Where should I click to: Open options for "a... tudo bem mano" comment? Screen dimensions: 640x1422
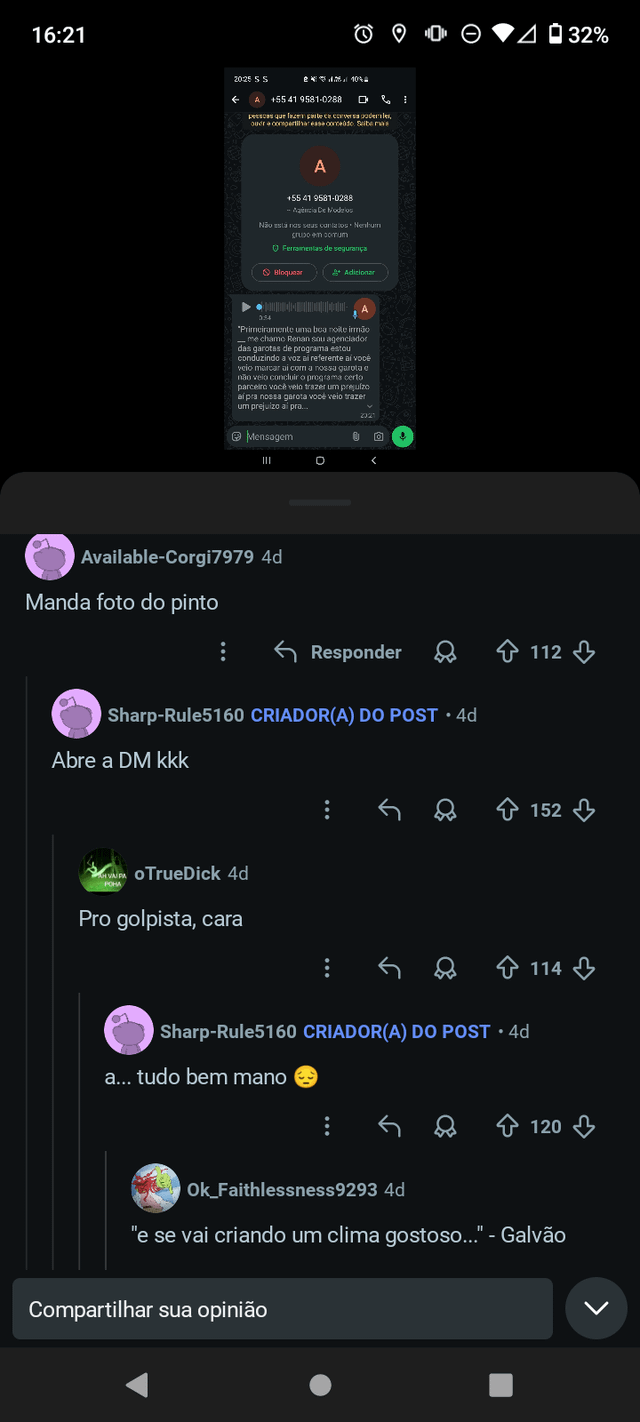point(327,1126)
